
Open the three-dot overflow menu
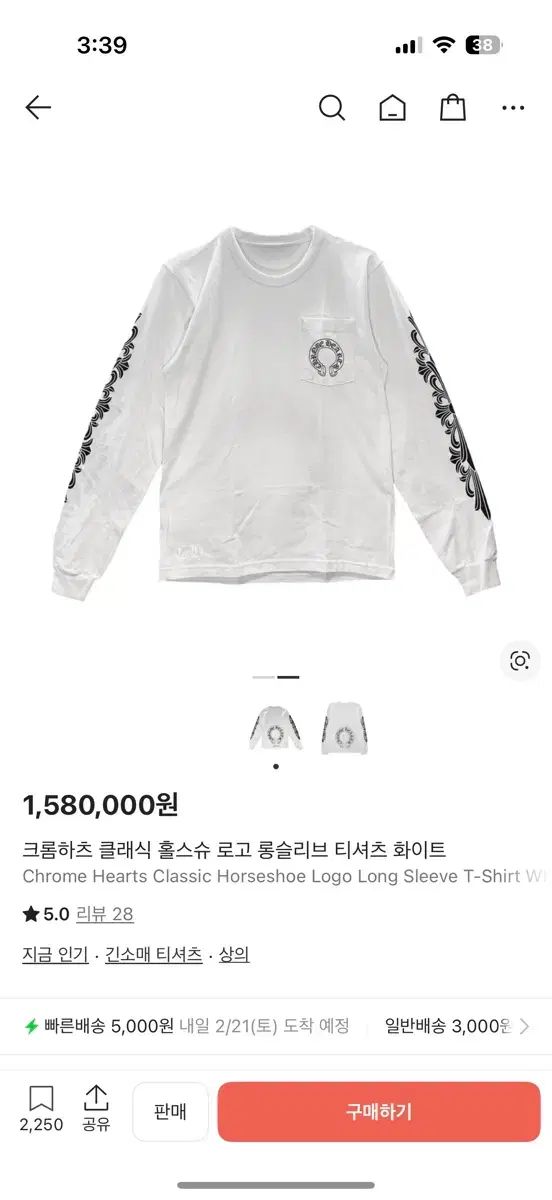tap(513, 108)
